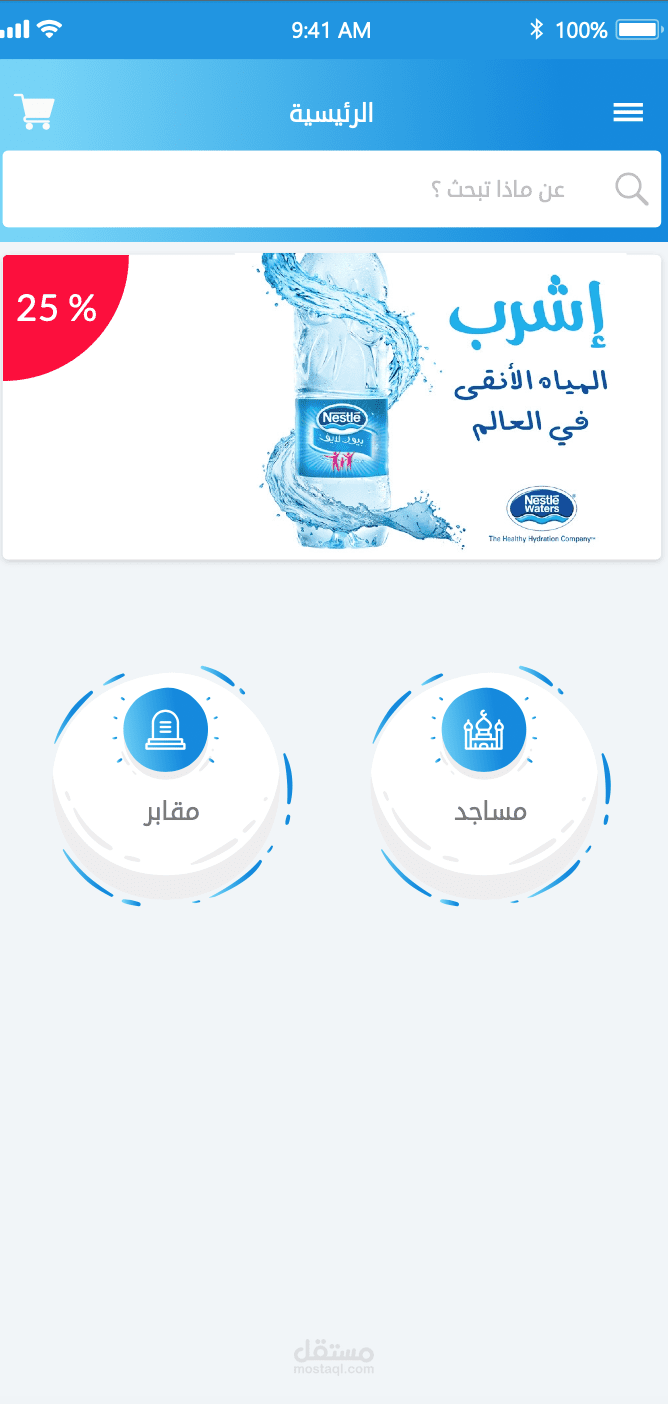Screen dimensions: 668x1404
Task: Tap the search field عن ماذا تبحث
Action: point(330,190)
